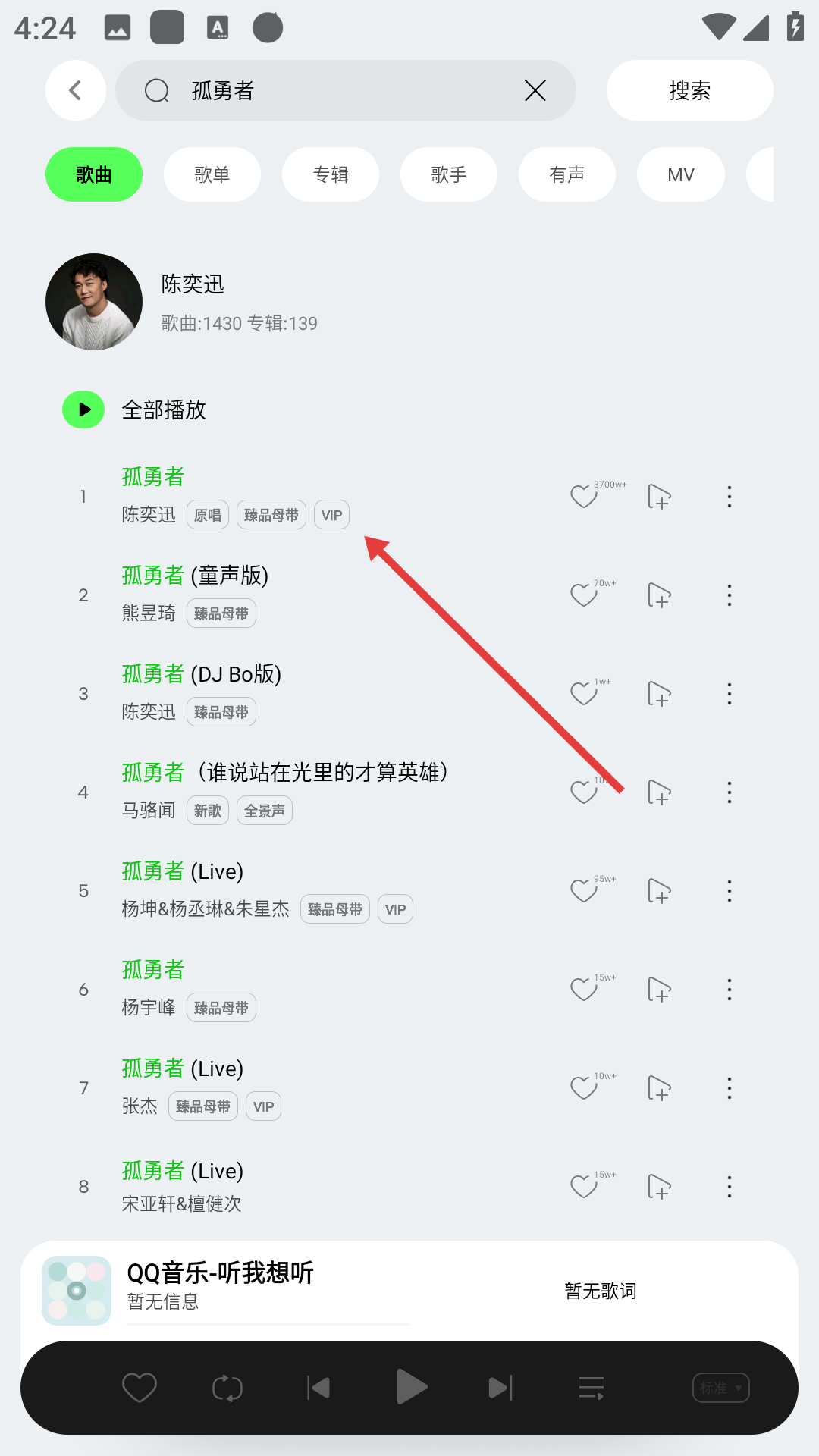Open more options for 孤勇者 (童声版)
Screen dimensions: 819x1456
pos(730,595)
